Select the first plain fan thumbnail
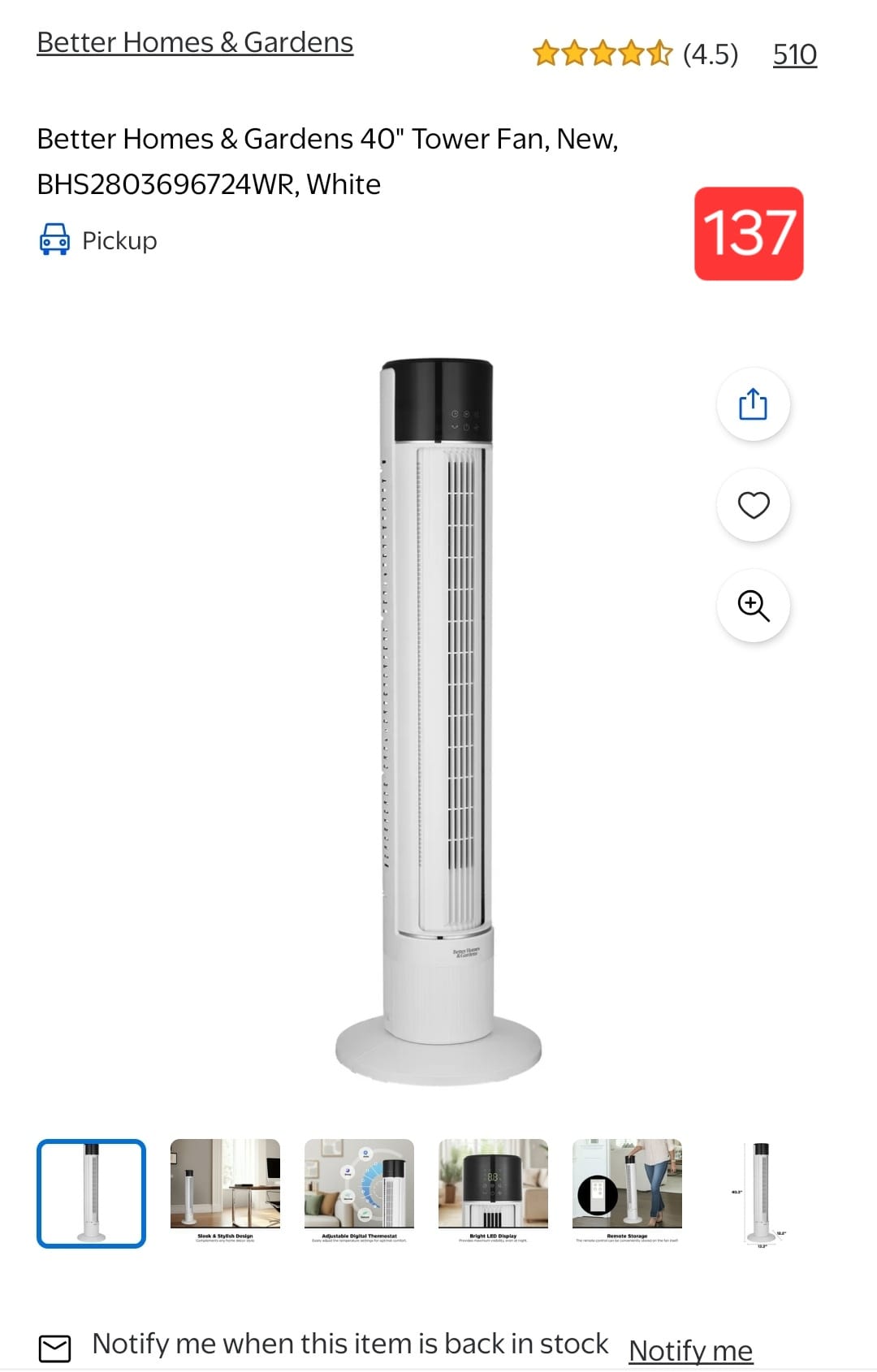 coord(91,1193)
